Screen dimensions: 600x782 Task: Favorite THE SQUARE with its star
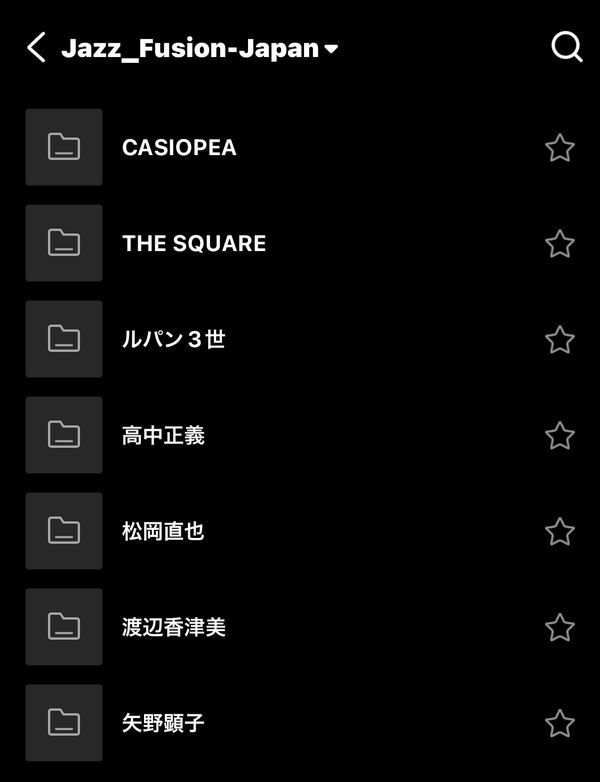coord(559,244)
